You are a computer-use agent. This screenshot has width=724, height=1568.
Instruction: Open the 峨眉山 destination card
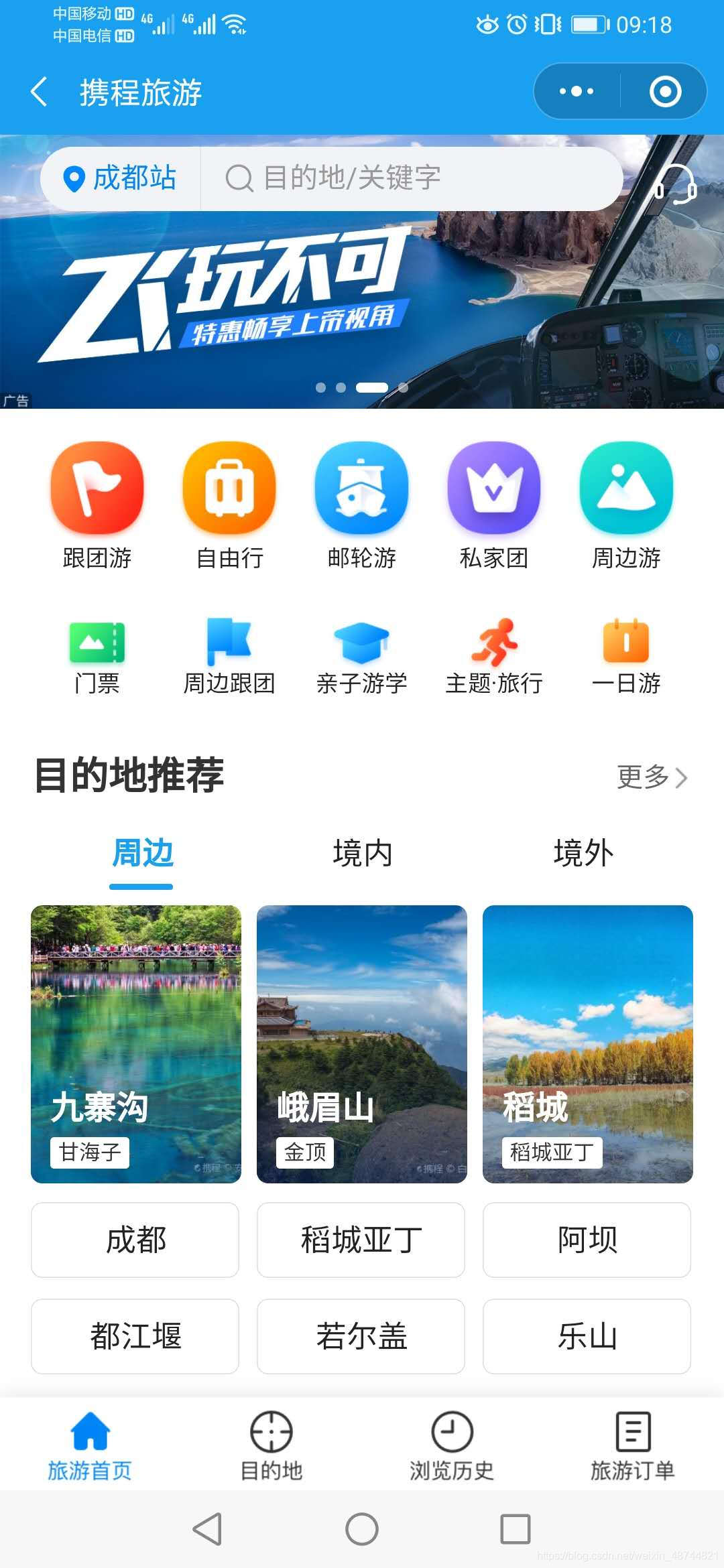tap(362, 1043)
